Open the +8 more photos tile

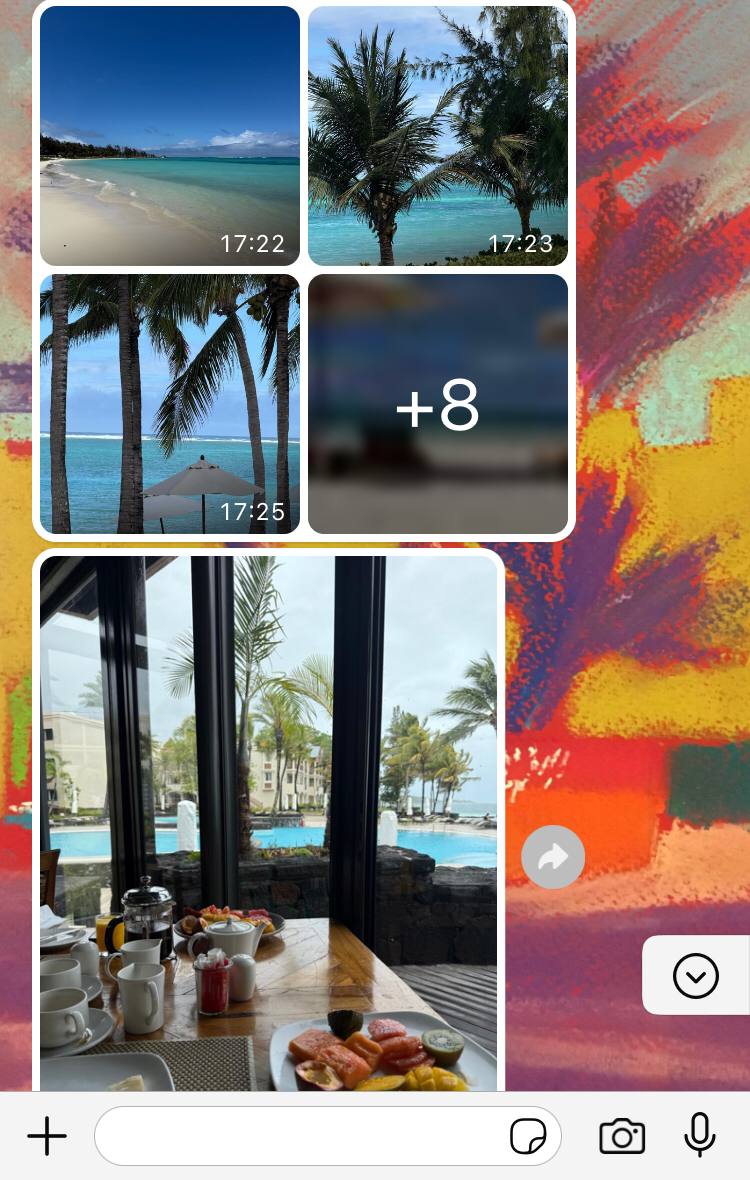point(437,403)
